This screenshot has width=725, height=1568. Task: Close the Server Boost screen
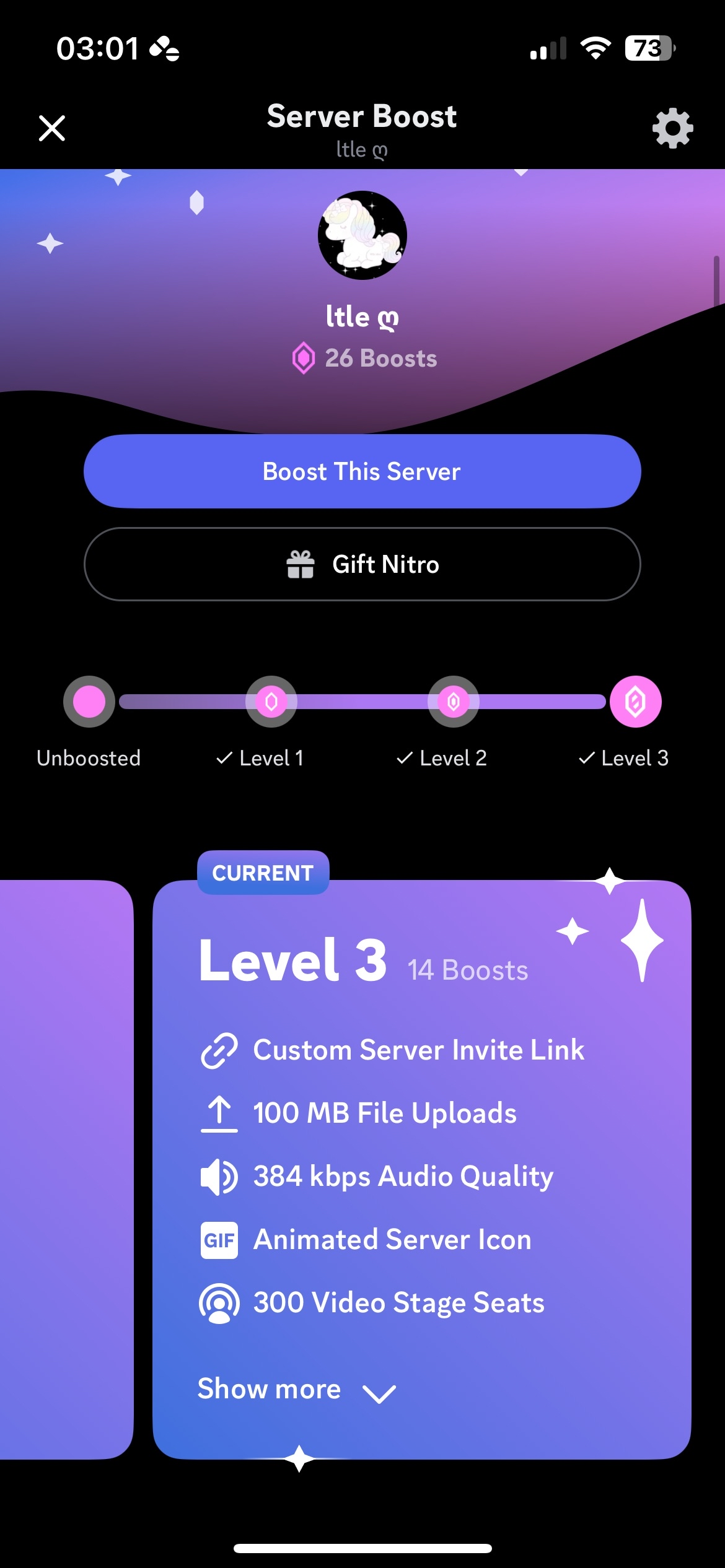click(52, 128)
